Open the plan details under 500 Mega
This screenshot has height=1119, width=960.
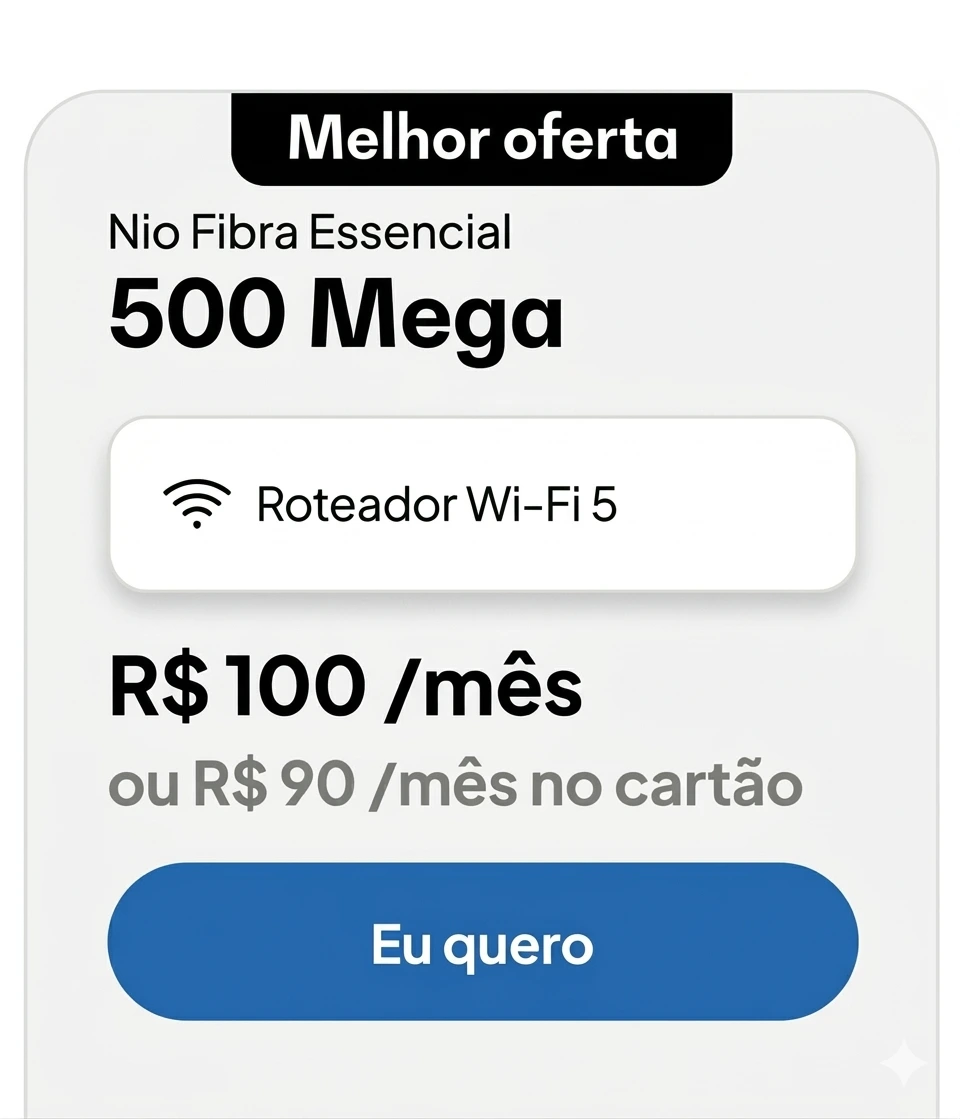pos(335,315)
